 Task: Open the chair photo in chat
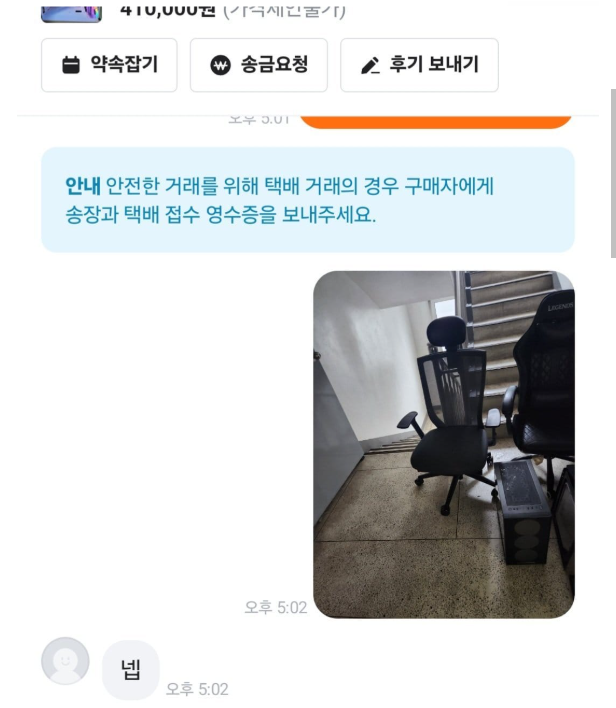(x=443, y=443)
